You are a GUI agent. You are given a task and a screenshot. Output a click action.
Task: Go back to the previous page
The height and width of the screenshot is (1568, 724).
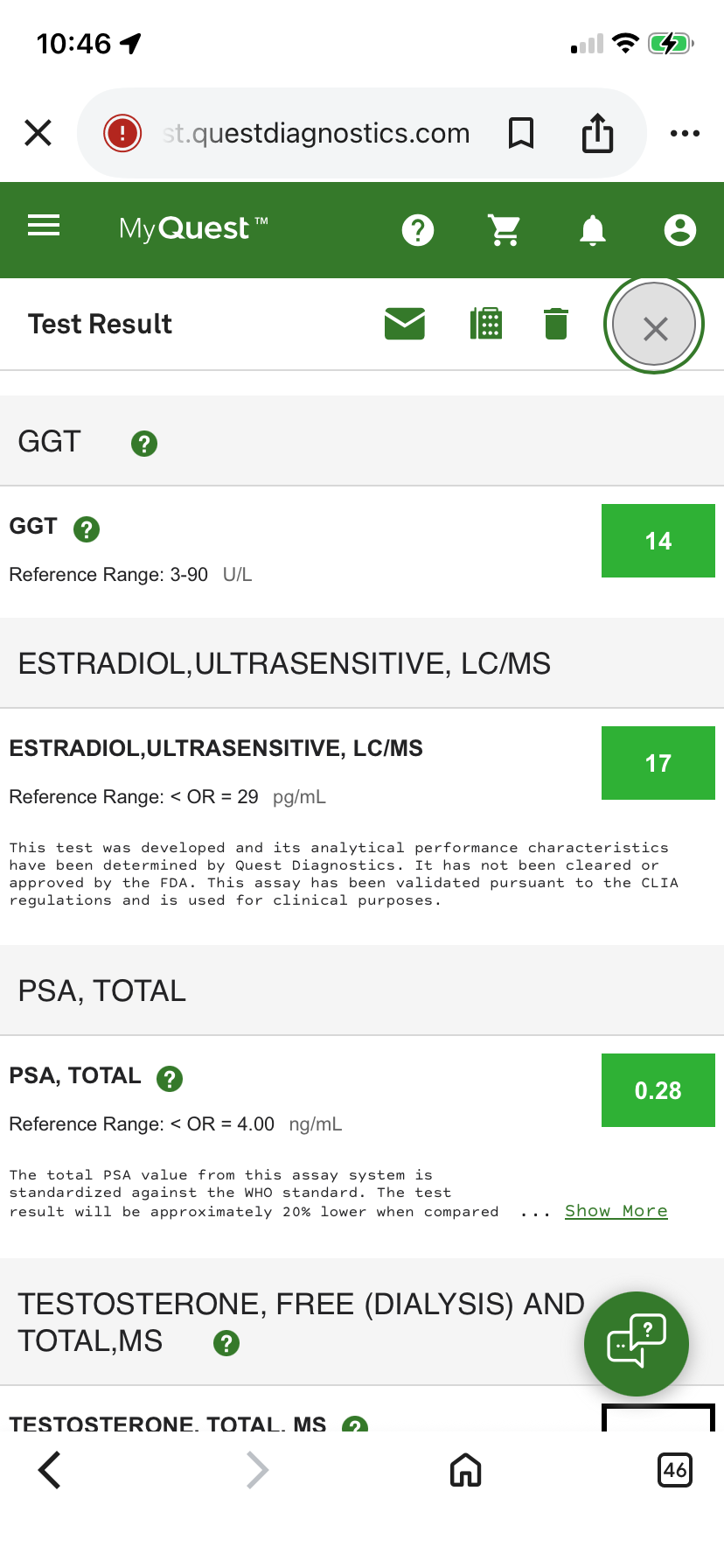pos(50,1470)
